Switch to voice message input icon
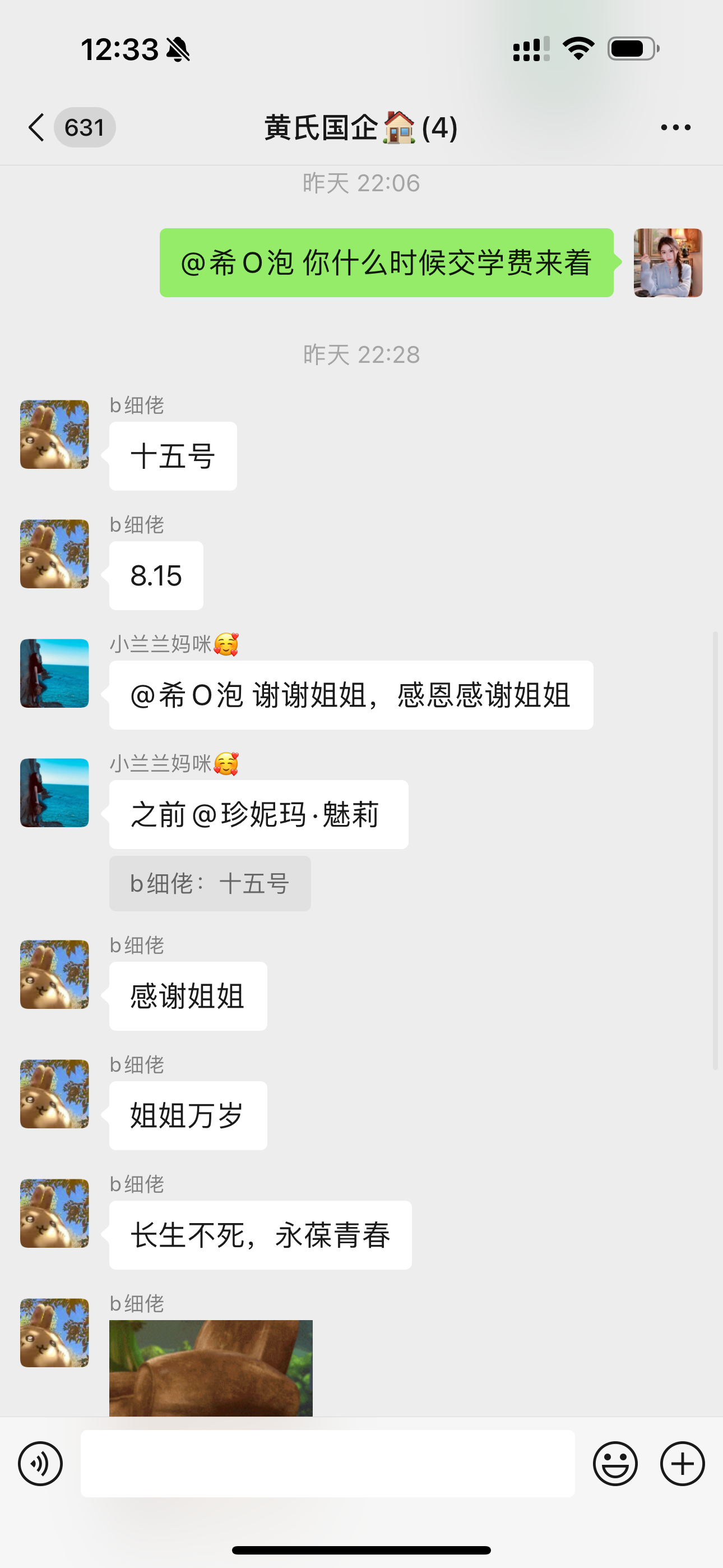Viewport: 723px width, 1568px height. pyautogui.click(x=40, y=1463)
